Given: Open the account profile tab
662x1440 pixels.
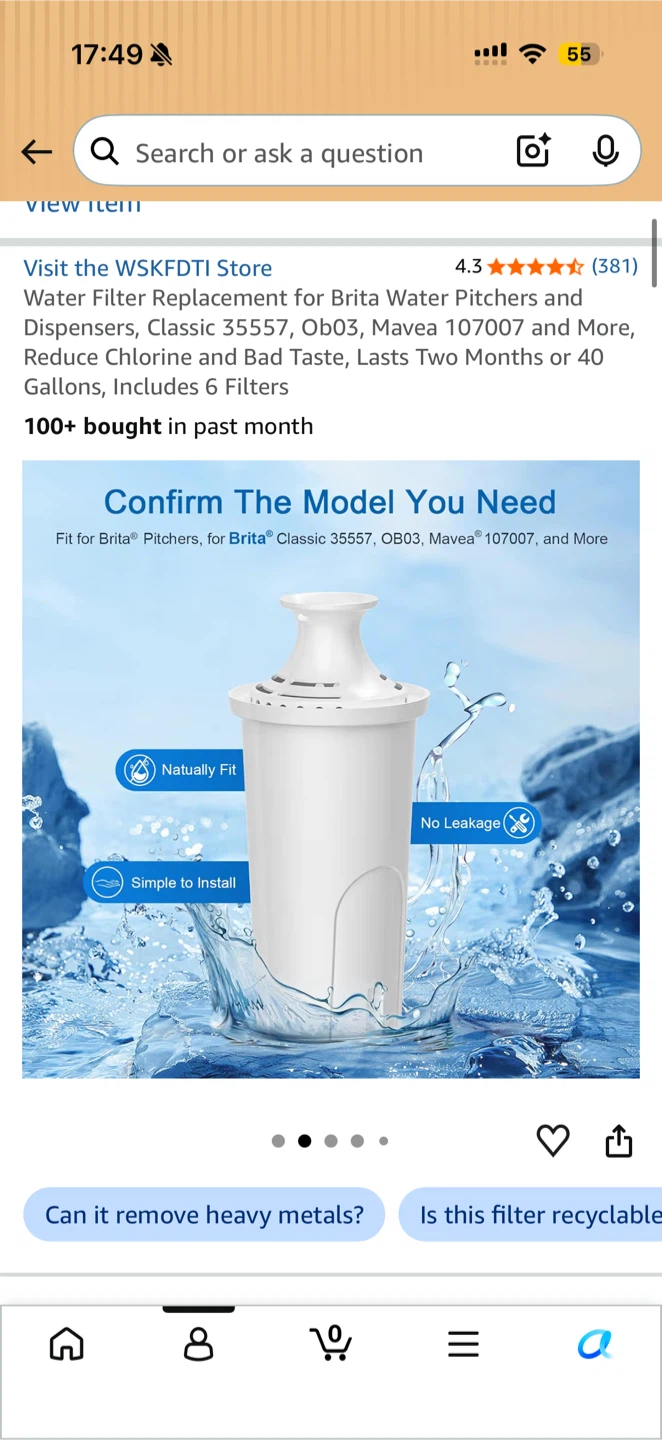Looking at the screenshot, I should point(199,1344).
